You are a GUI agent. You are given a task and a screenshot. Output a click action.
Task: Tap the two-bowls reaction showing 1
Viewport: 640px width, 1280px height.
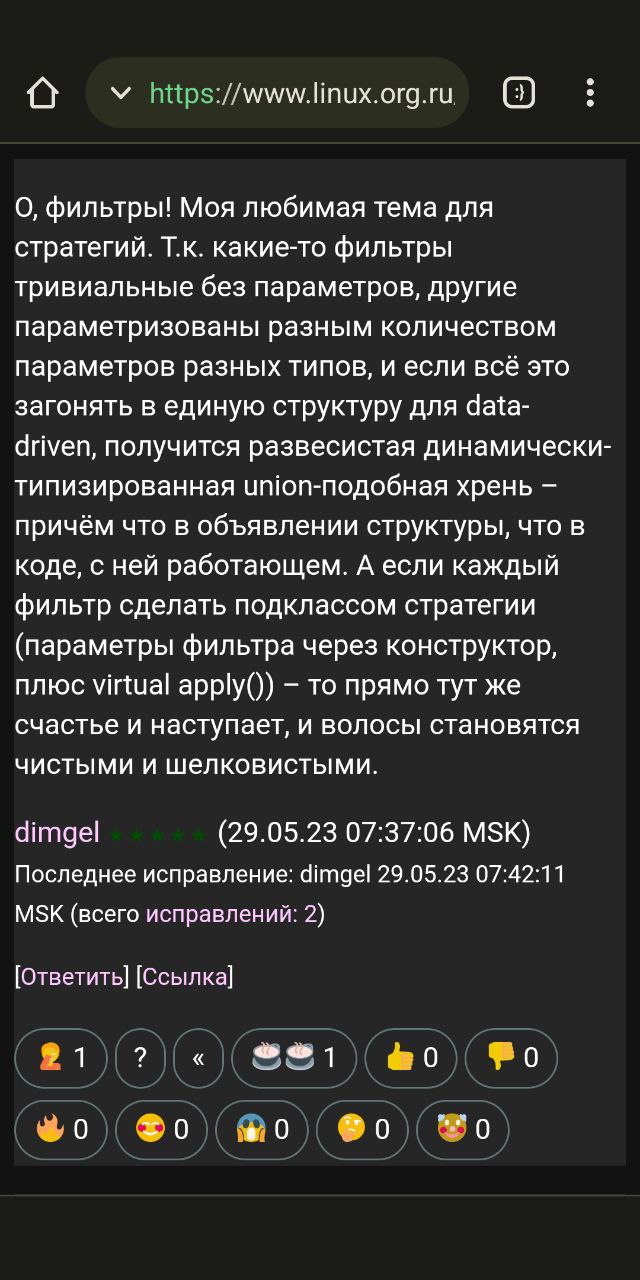coord(294,1058)
